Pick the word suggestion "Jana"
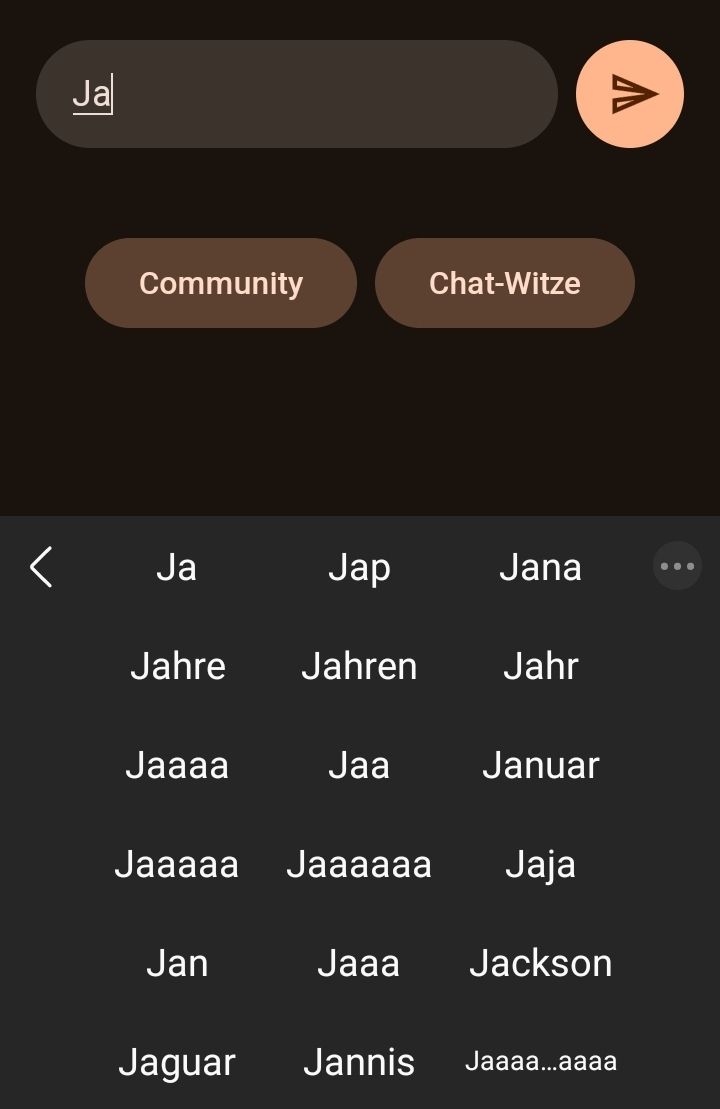The width and height of the screenshot is (720, 1109). point(540,567)
